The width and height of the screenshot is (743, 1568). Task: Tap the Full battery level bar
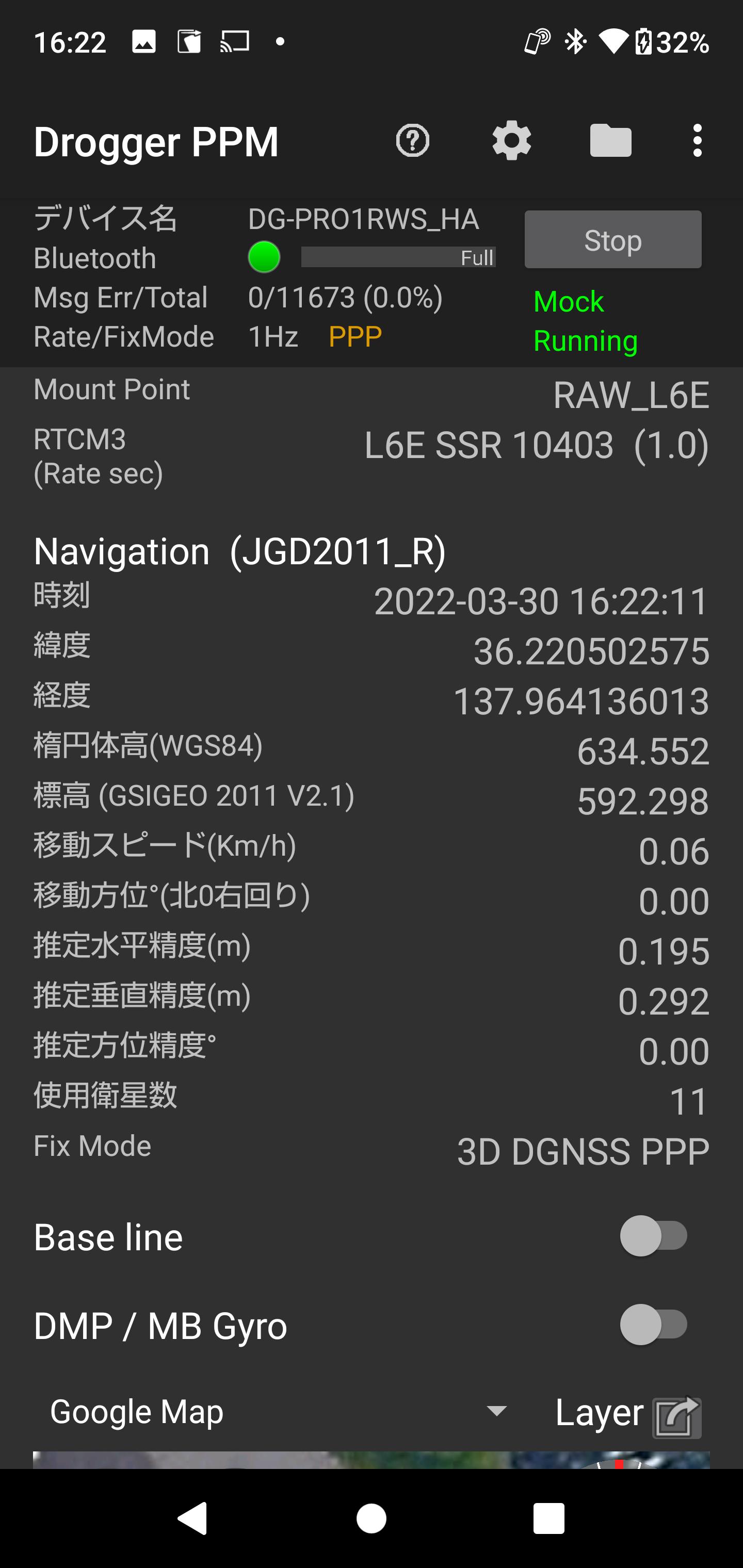click(399, 256)
